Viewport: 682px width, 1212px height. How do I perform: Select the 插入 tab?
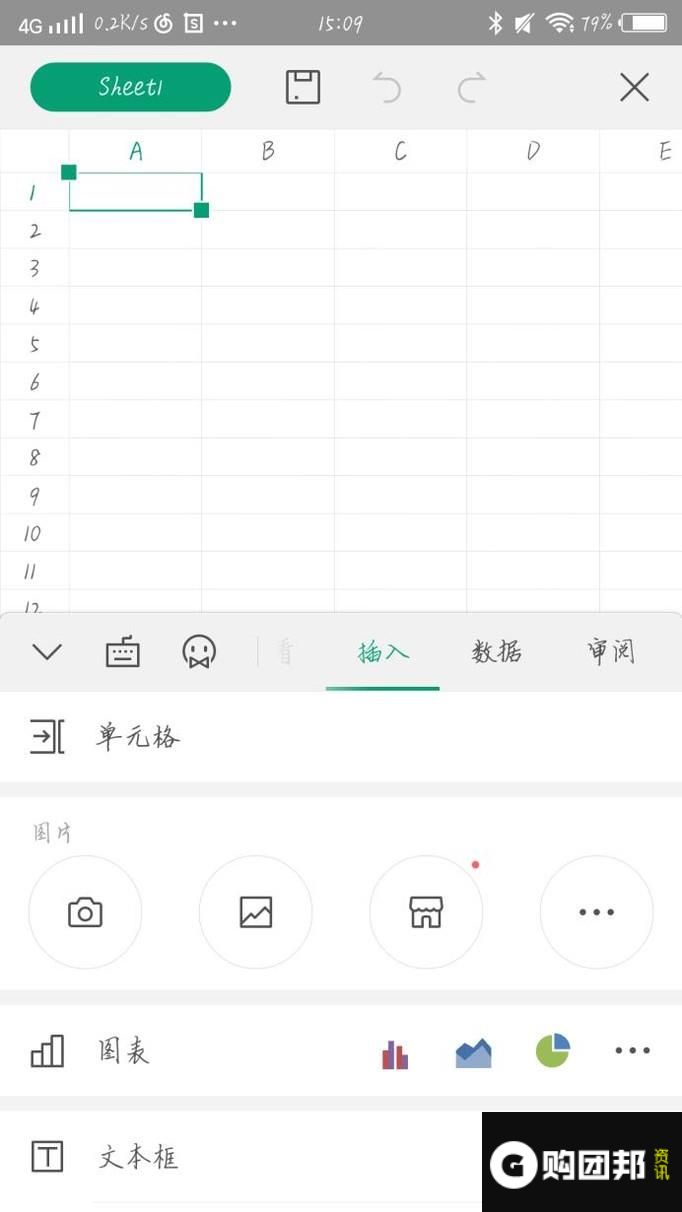point(383,652)
